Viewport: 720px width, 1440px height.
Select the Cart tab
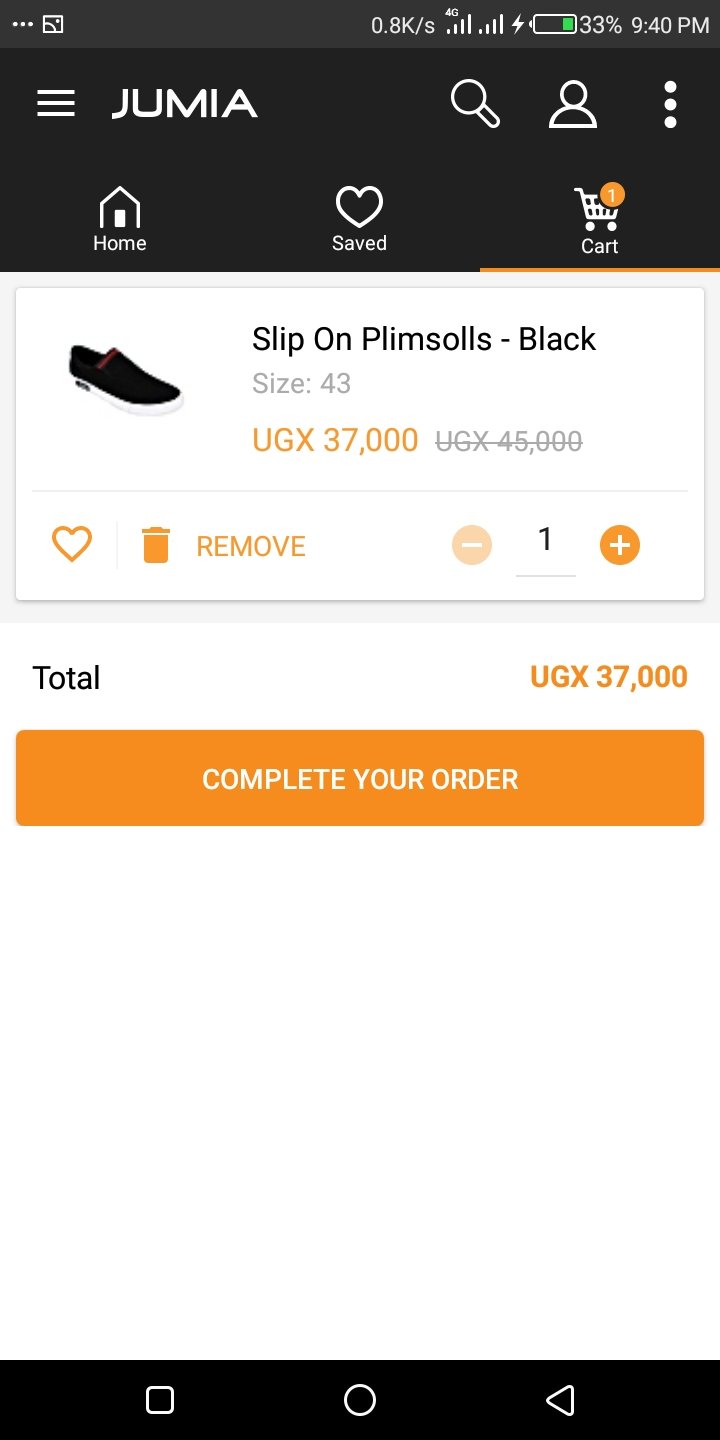600,220
